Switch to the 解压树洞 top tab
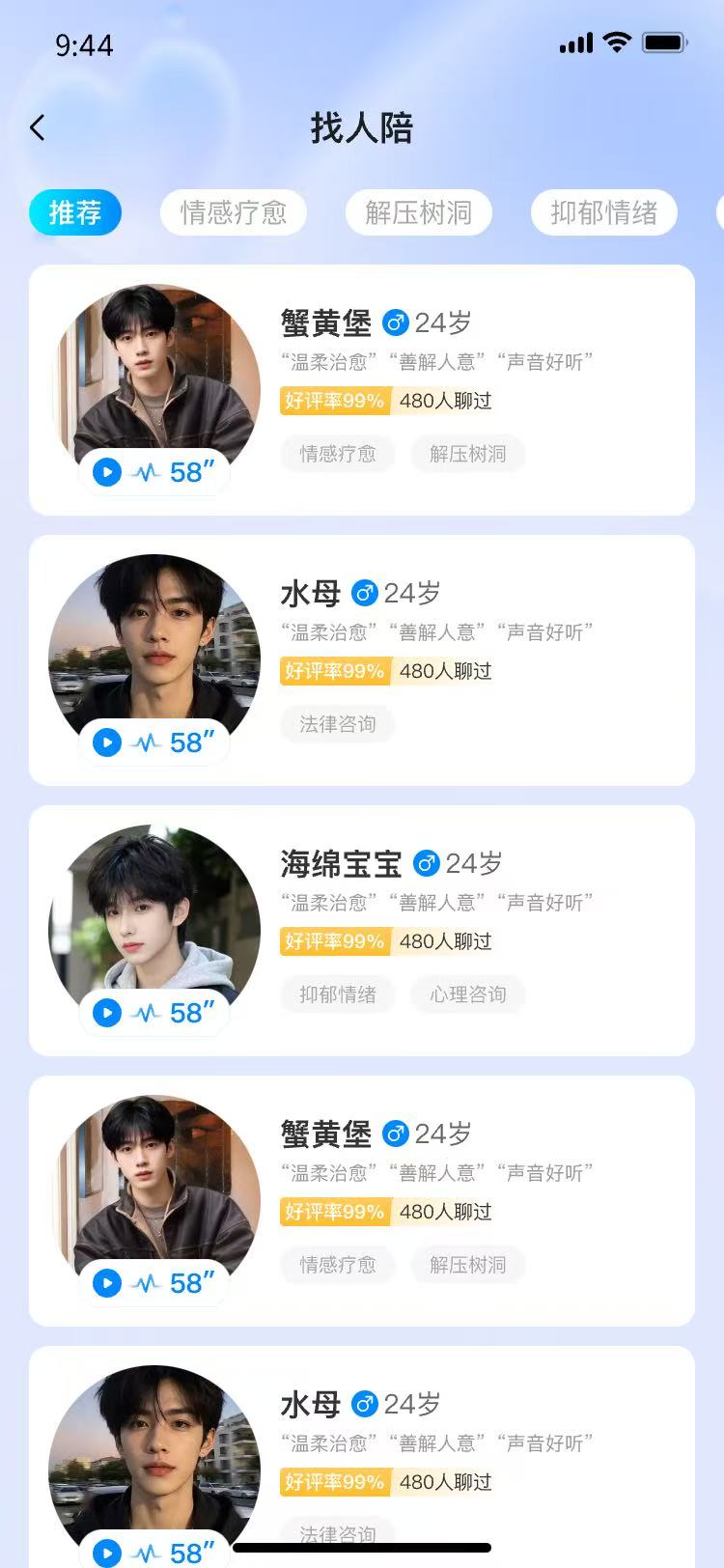 [418, 212]
